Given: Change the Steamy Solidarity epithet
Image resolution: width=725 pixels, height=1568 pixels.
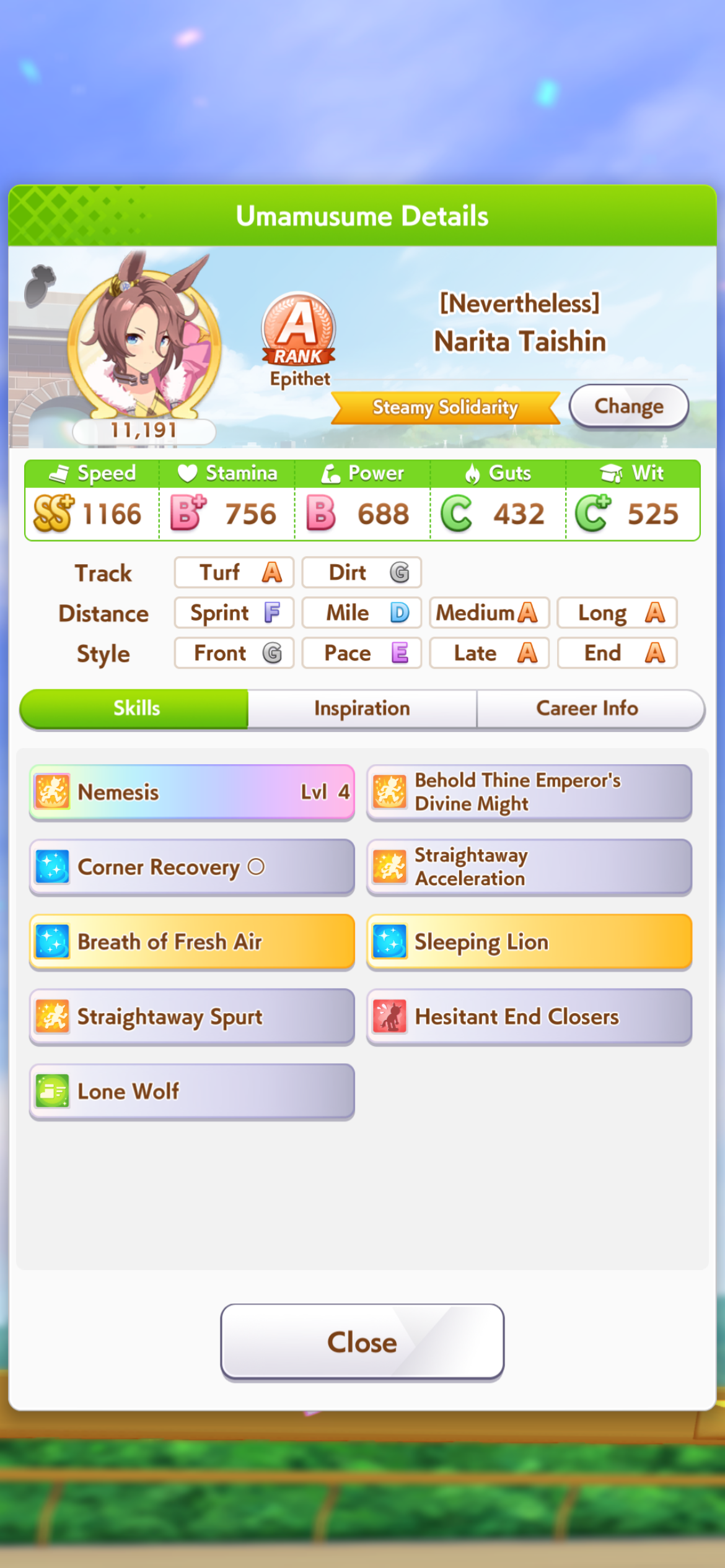Looking at the screenshot, I should point(628,406).
